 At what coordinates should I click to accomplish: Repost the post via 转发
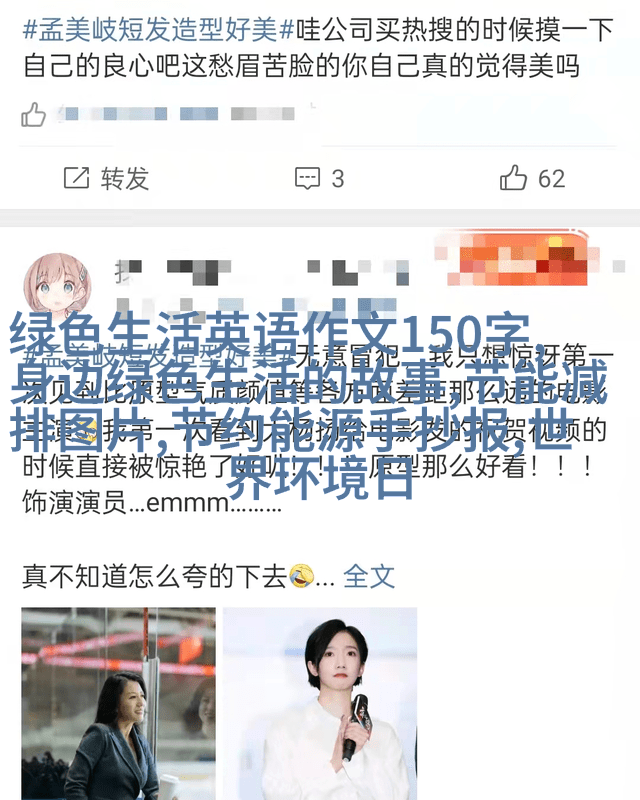pyautogui.click(x=106, y=179)
